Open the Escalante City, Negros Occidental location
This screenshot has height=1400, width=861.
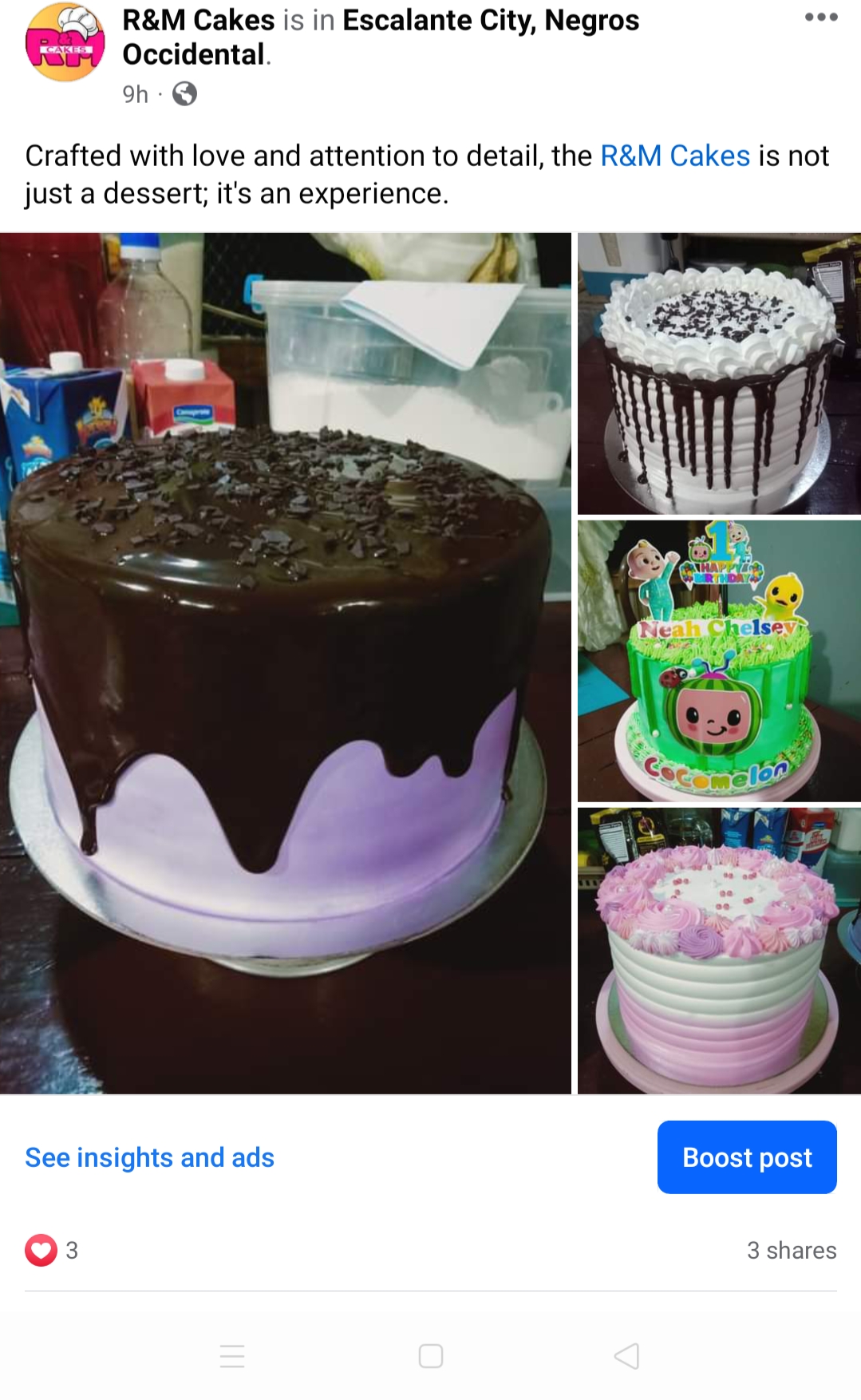pos(490,22)
